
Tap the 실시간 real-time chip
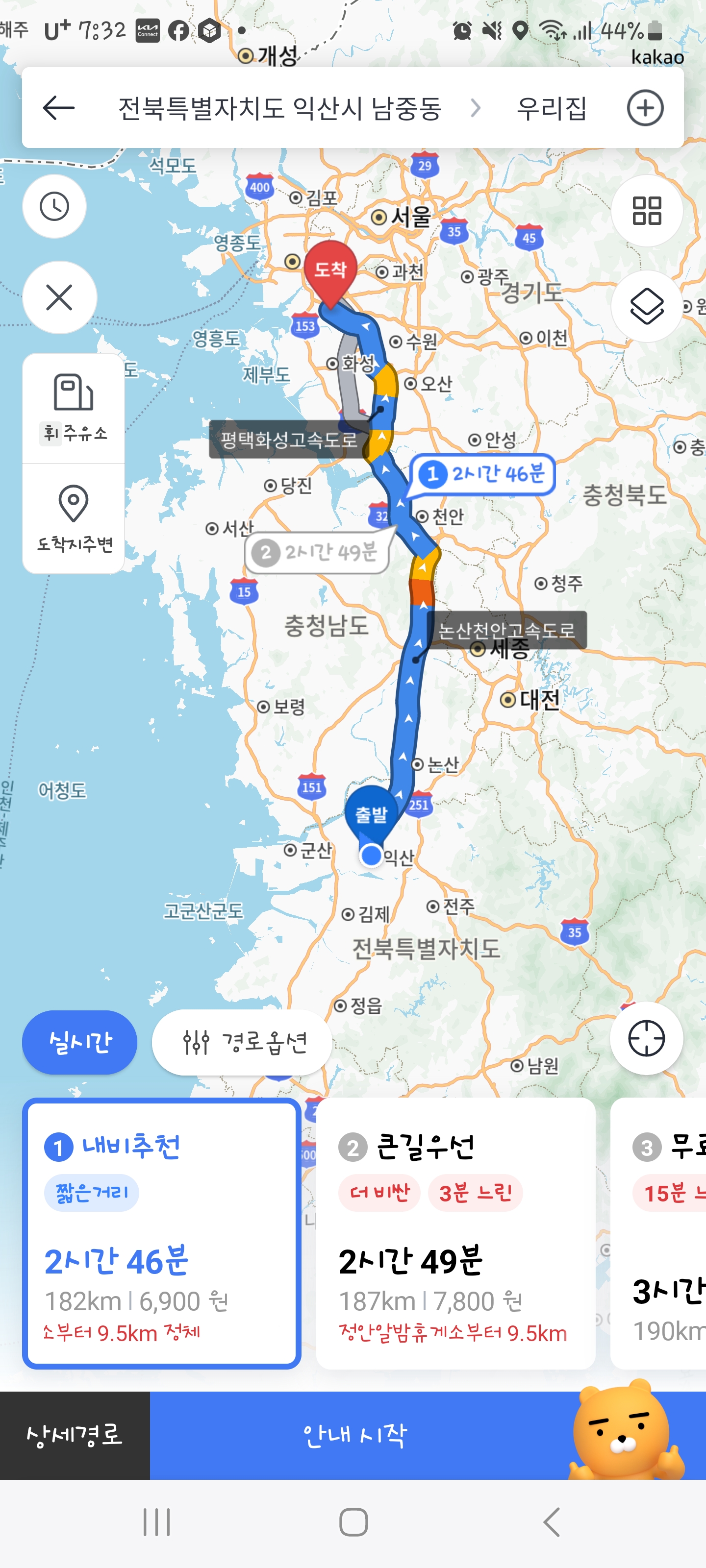(80, 1042)
